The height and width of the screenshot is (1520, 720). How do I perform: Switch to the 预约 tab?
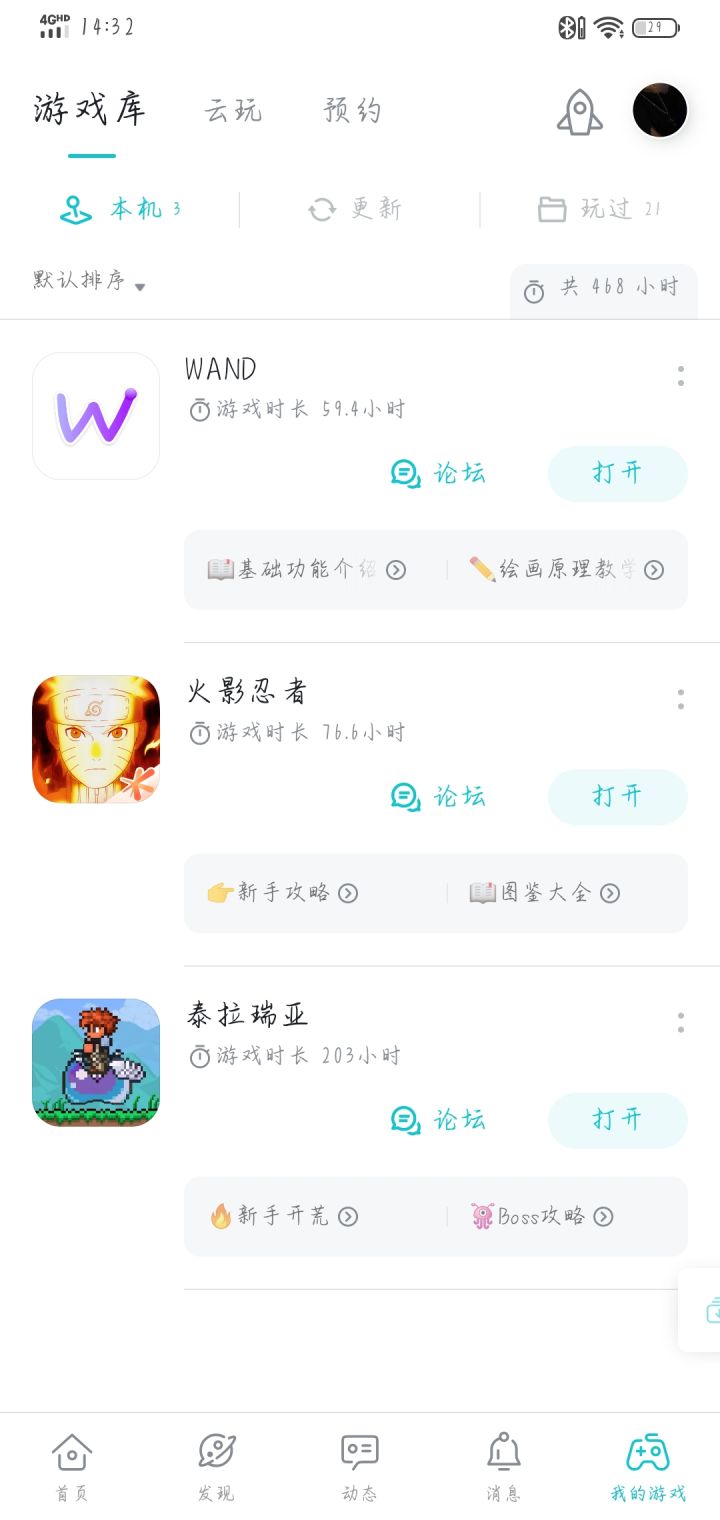352,110
